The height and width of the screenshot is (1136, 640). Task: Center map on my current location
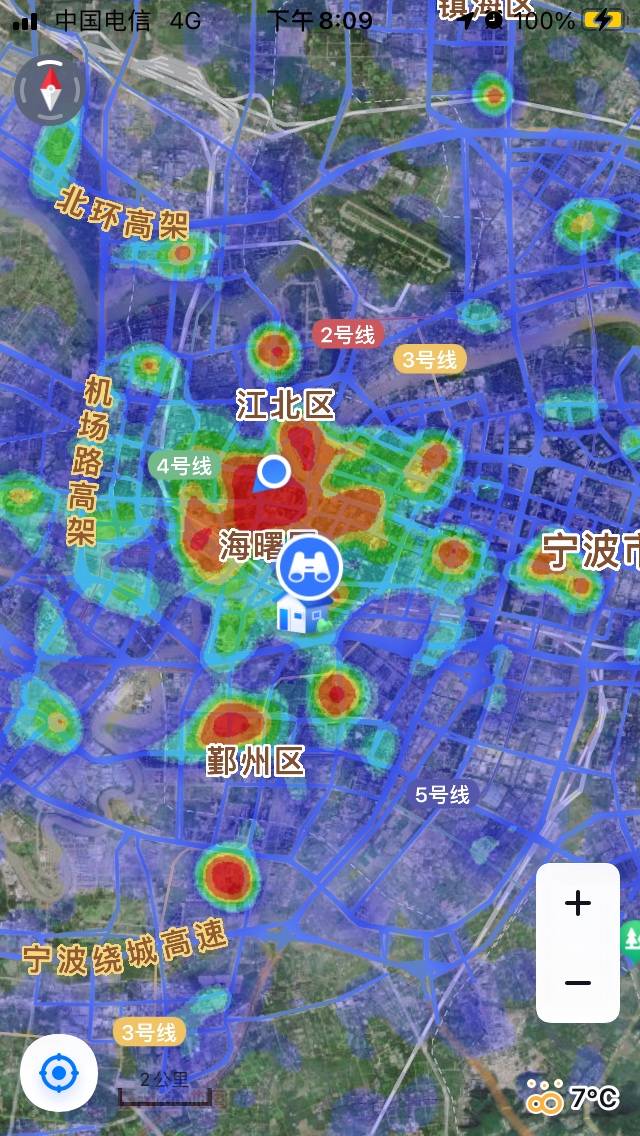(x=59, y=1073)
